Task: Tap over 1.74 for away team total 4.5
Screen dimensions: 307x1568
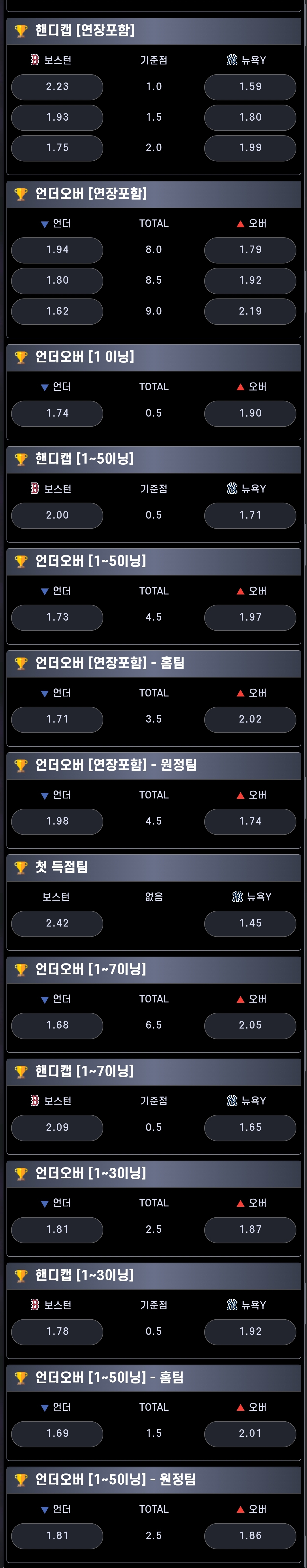Action: 250,821
